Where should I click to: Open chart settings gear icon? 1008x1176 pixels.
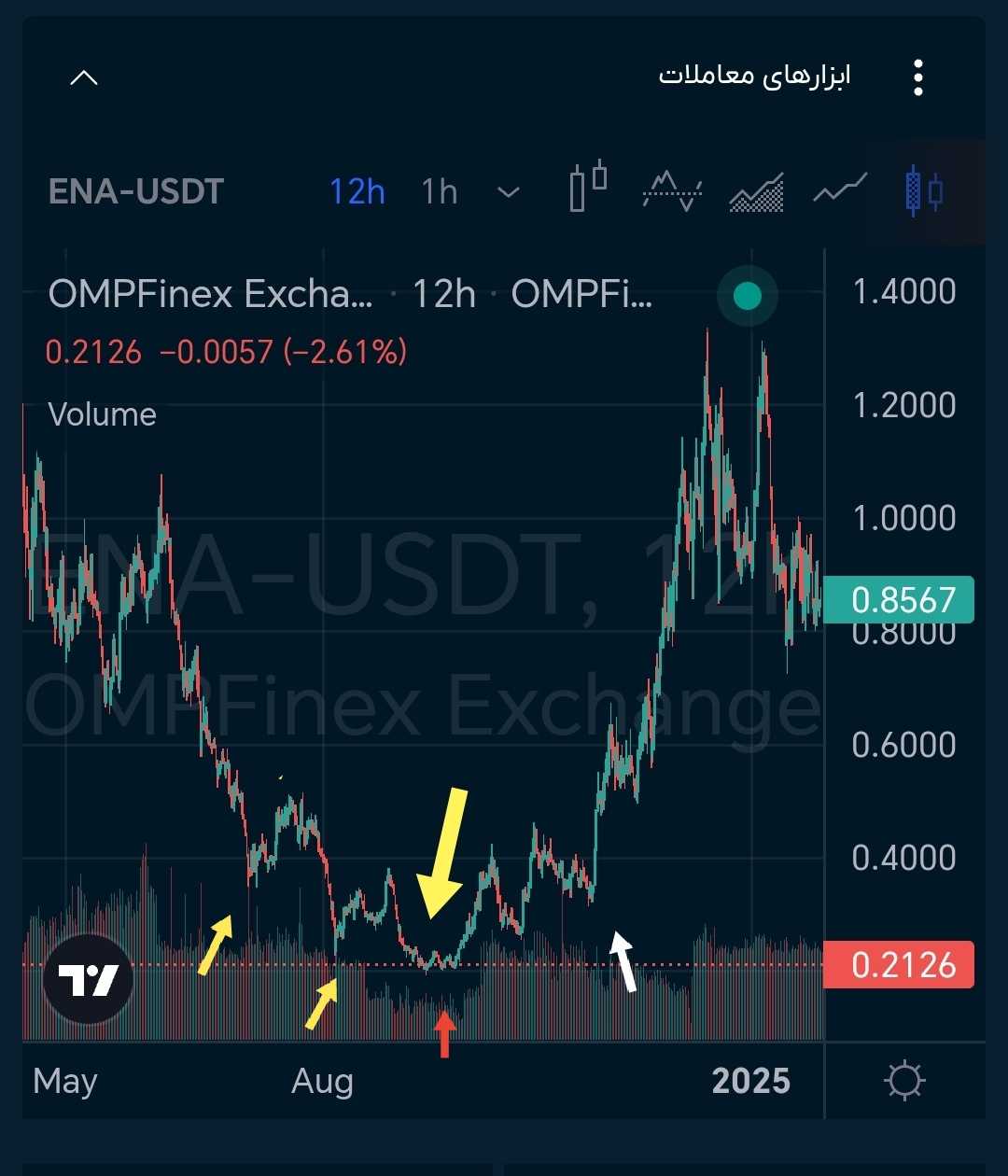pyautogui.click(x=904, y=1082)
